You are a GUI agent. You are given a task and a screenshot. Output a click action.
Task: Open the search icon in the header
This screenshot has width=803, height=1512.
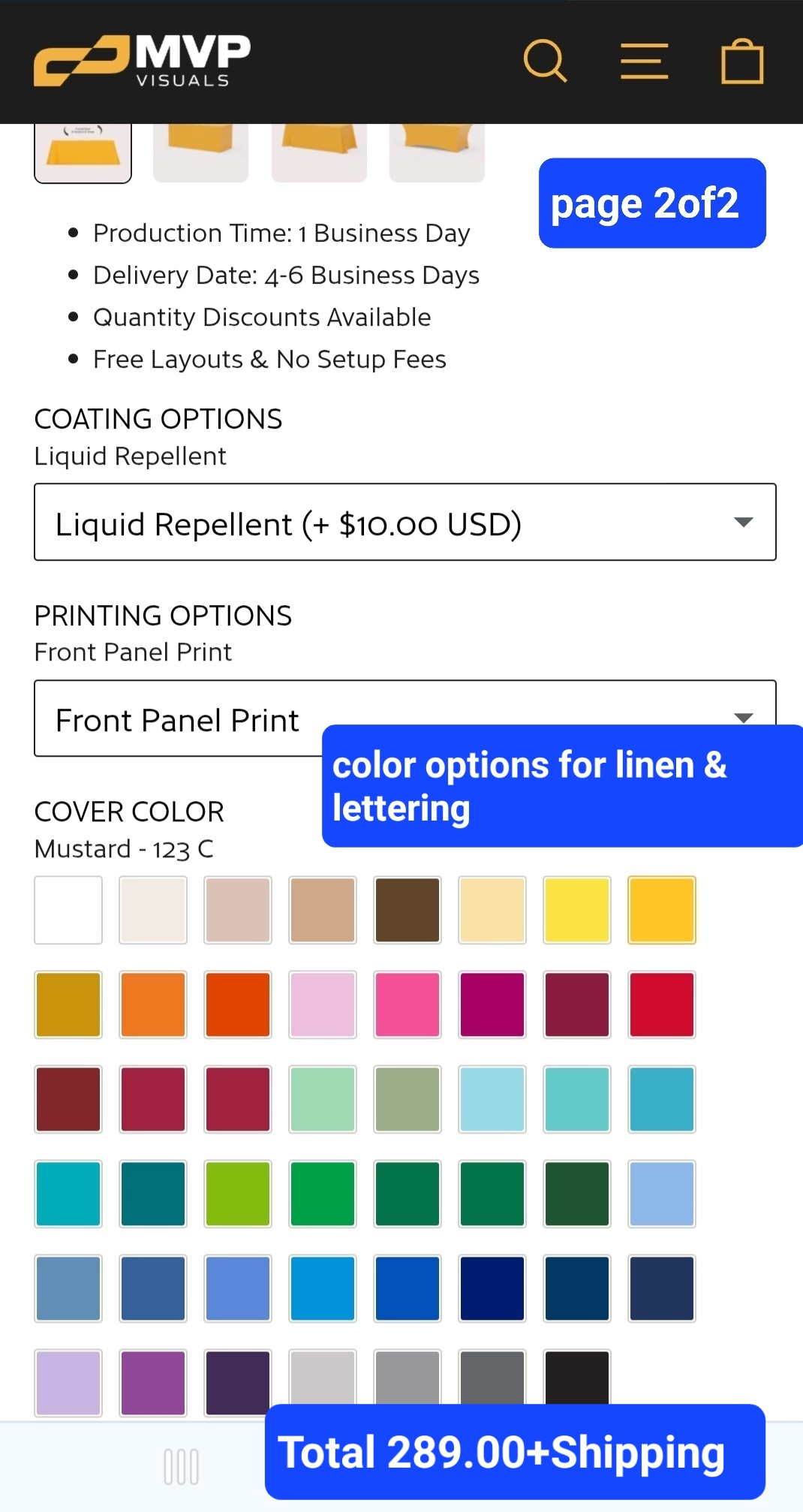tap(545, 61)
